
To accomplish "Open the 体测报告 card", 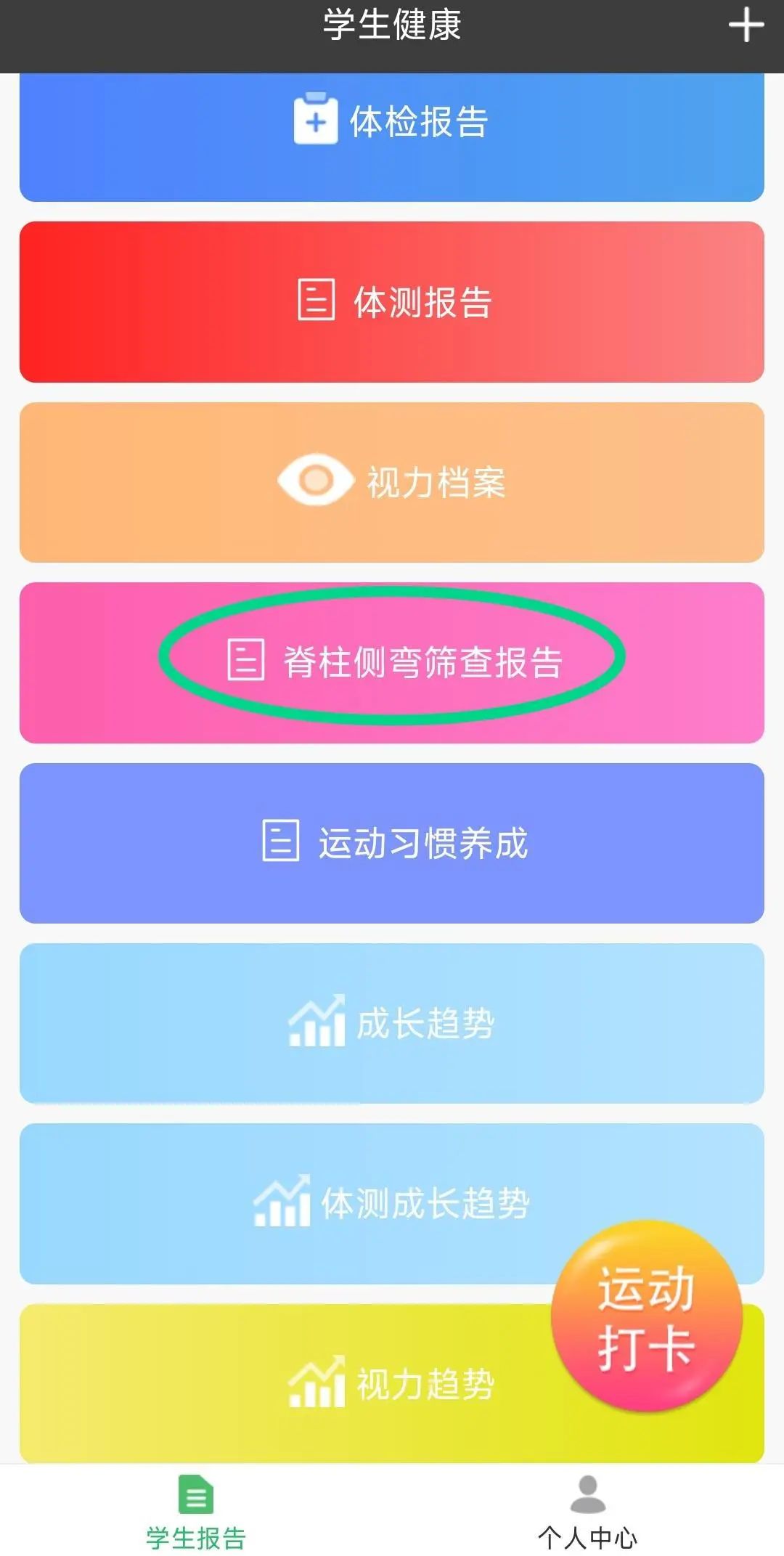I will (392, 302).
